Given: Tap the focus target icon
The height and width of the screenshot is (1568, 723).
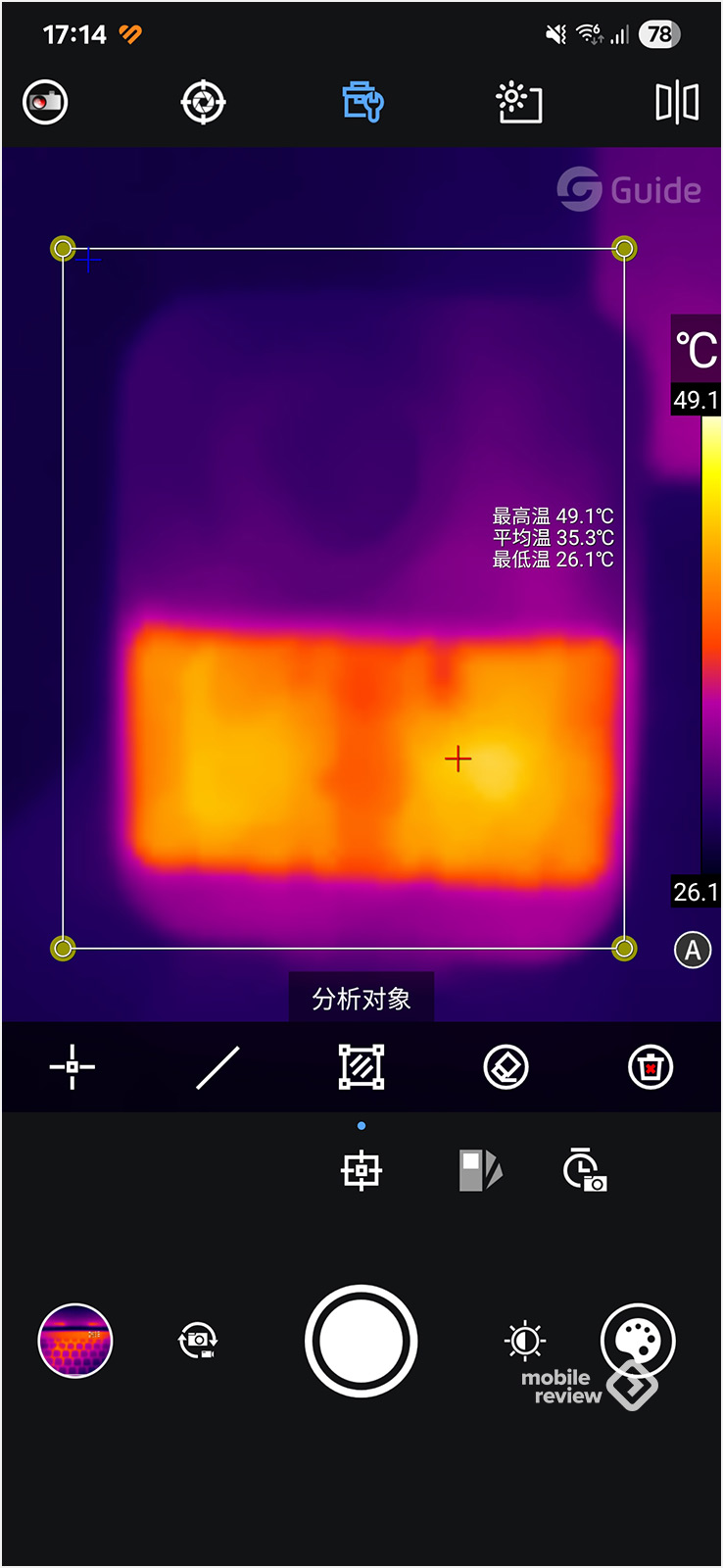Looking at the screenshot, I should pyautogui.click(x=204, y=102).
